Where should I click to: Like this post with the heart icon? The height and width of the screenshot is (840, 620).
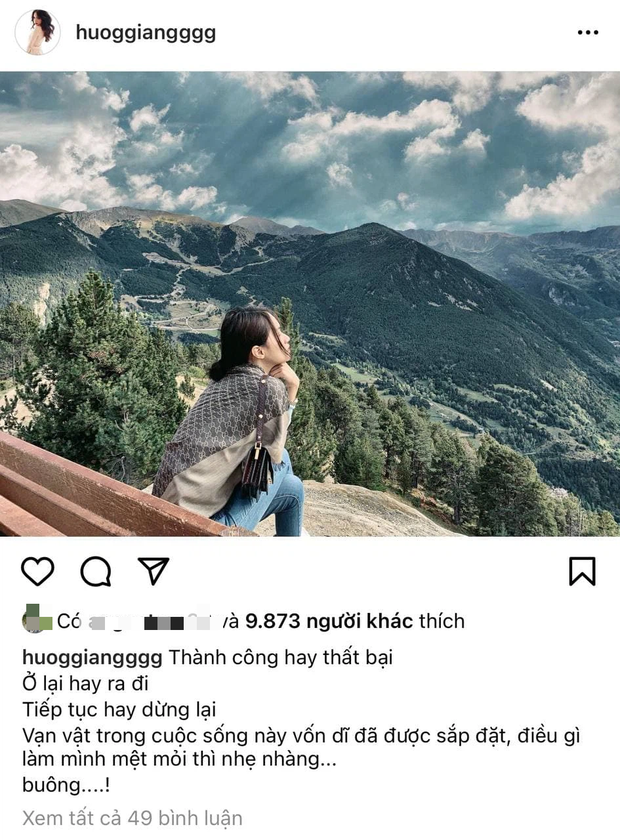(38, 571)
